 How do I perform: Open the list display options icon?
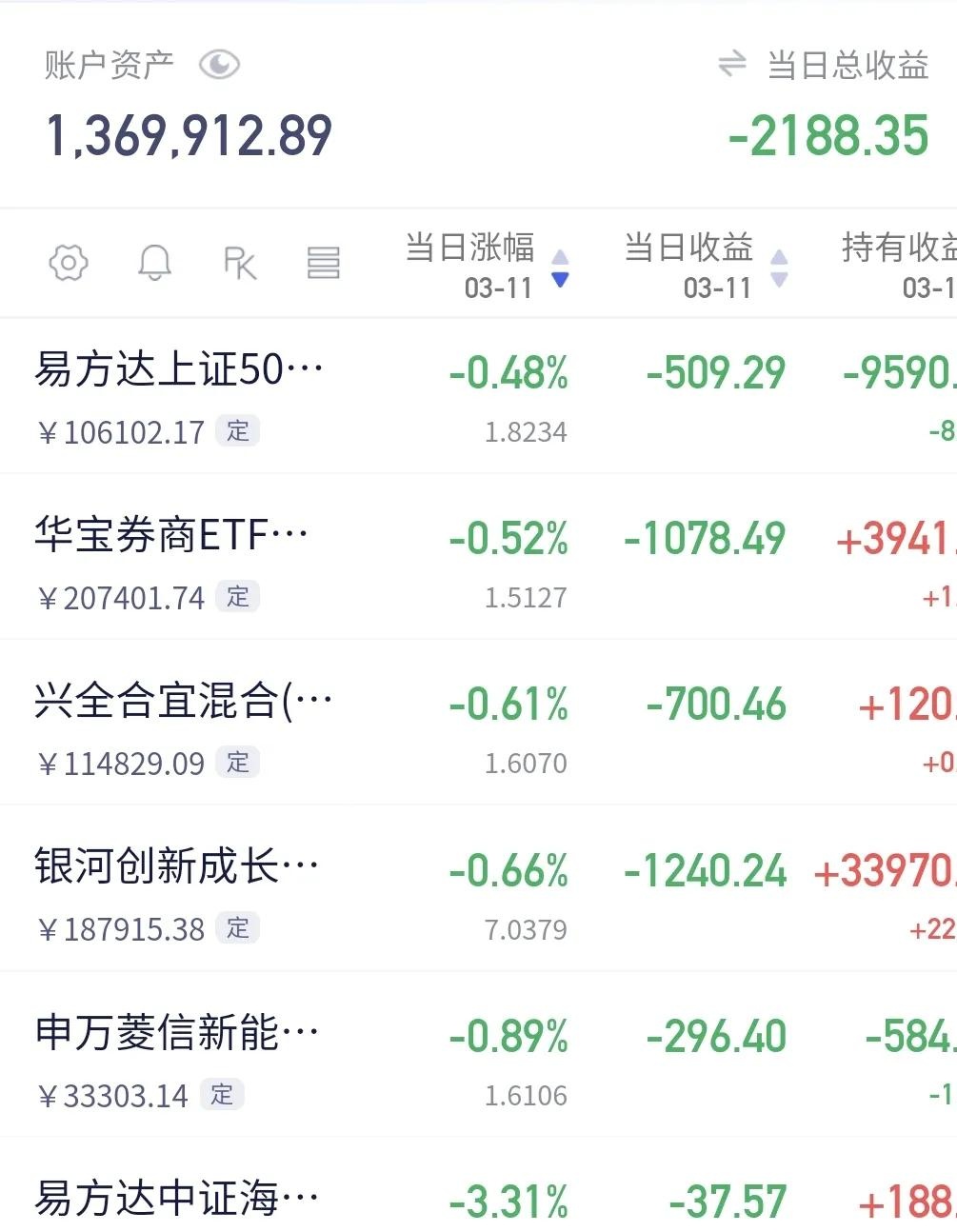(x=324, y=264)
